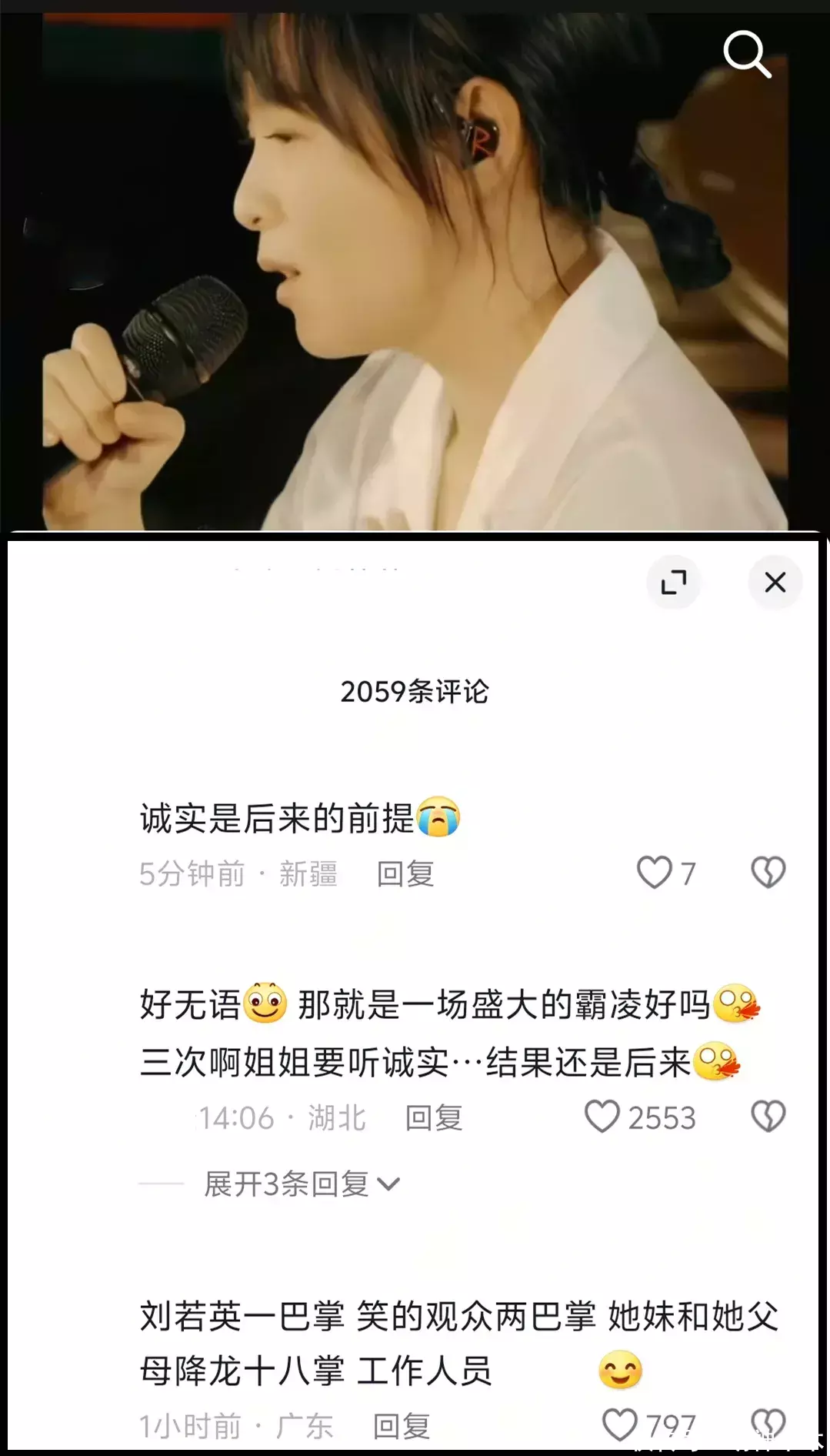830x1456 pixels.
Task: Dislike the comment "诚实是后来的前提"
Action: (x=768, y=873)
